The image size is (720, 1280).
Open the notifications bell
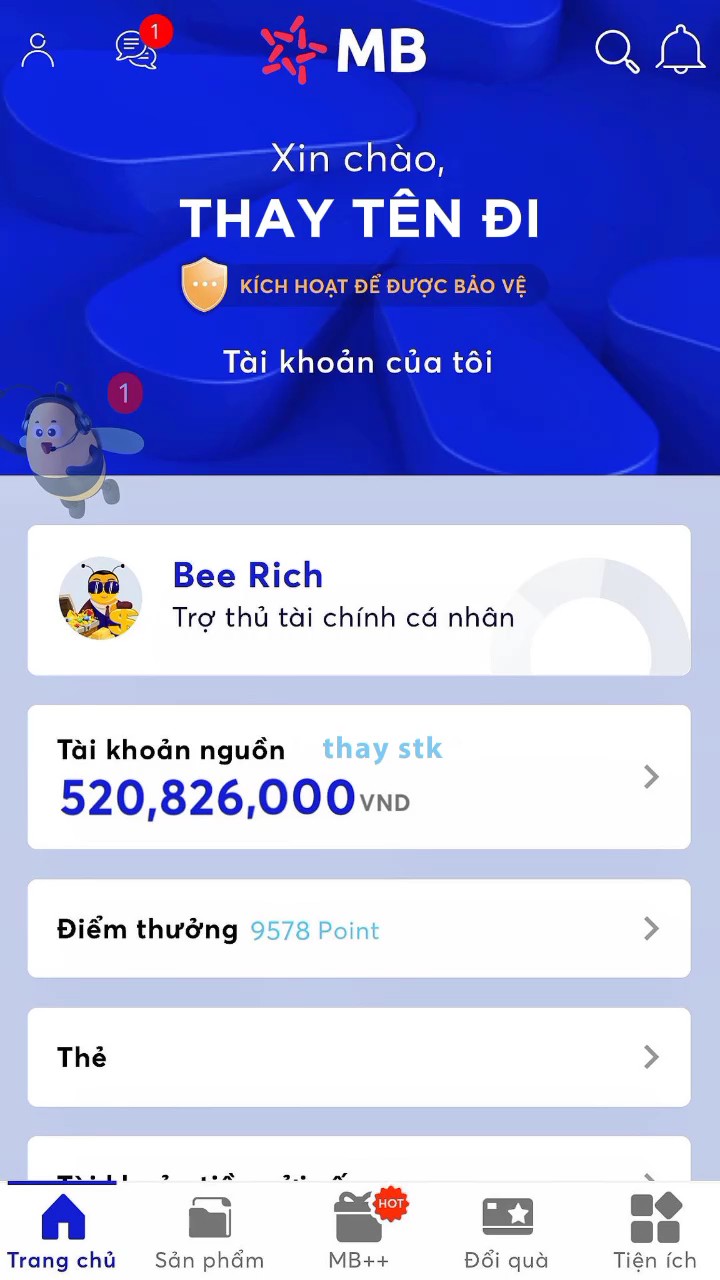point(680,49)
